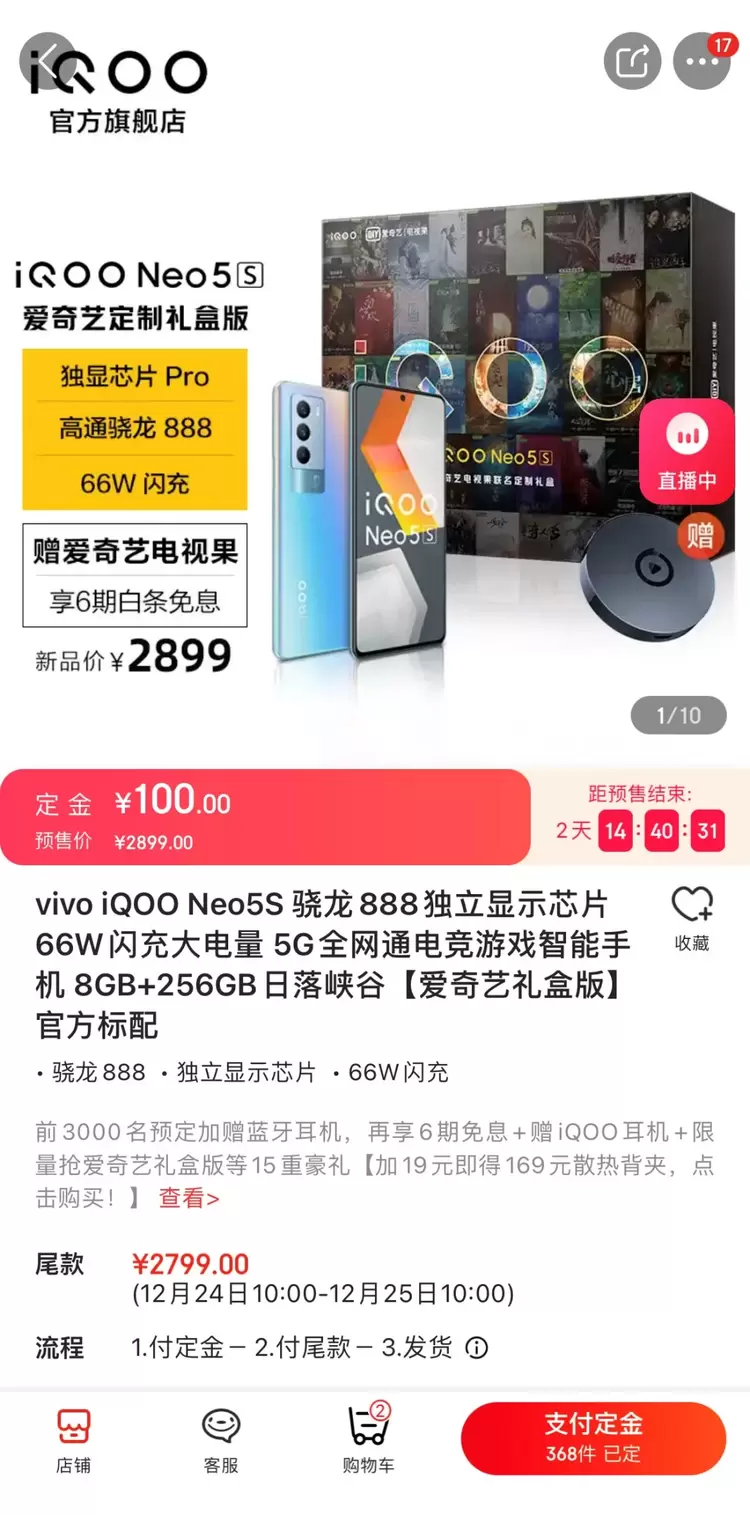The height and width of the screenshot is (1515, 750).
Task: Visit the 店铺 store page
Action: click(73, 1440)
